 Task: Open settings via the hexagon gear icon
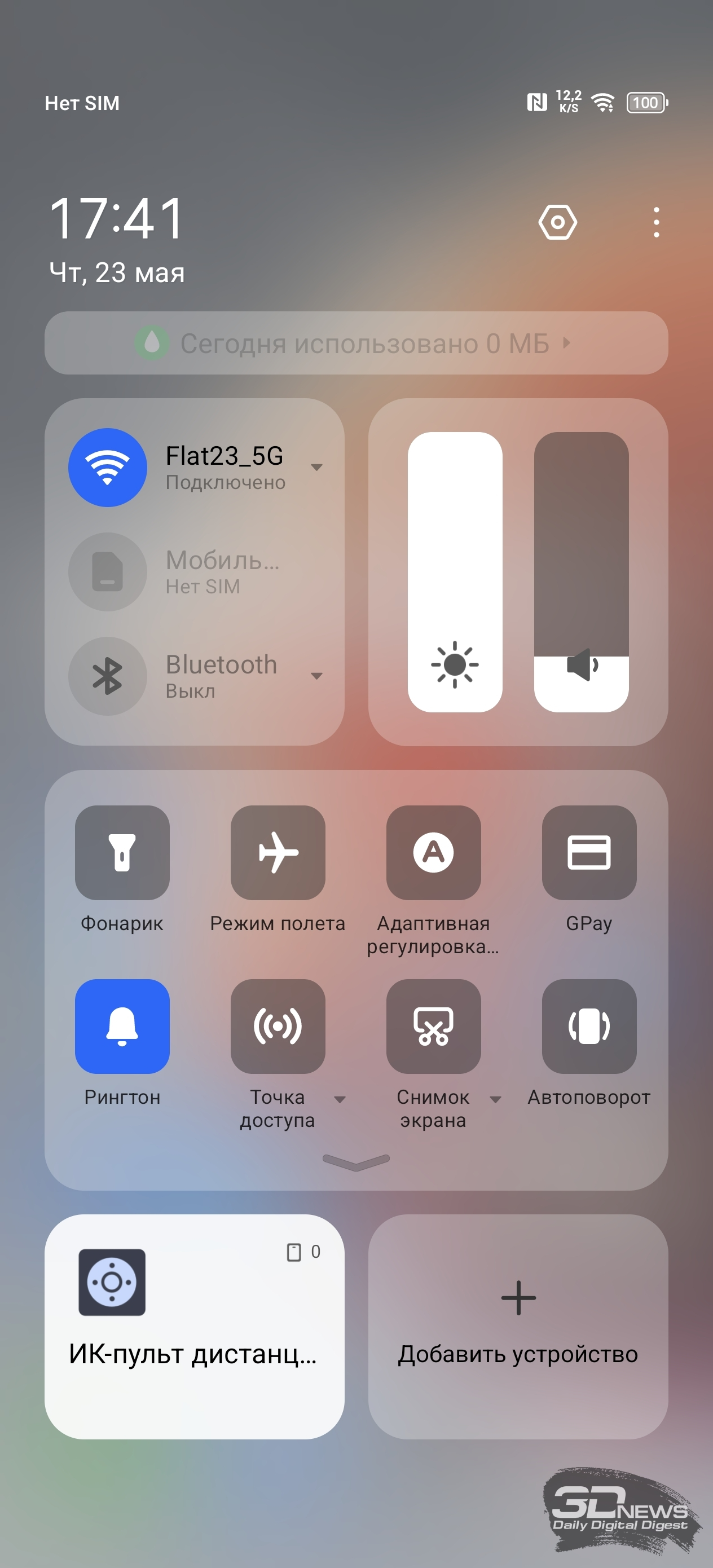557,222
